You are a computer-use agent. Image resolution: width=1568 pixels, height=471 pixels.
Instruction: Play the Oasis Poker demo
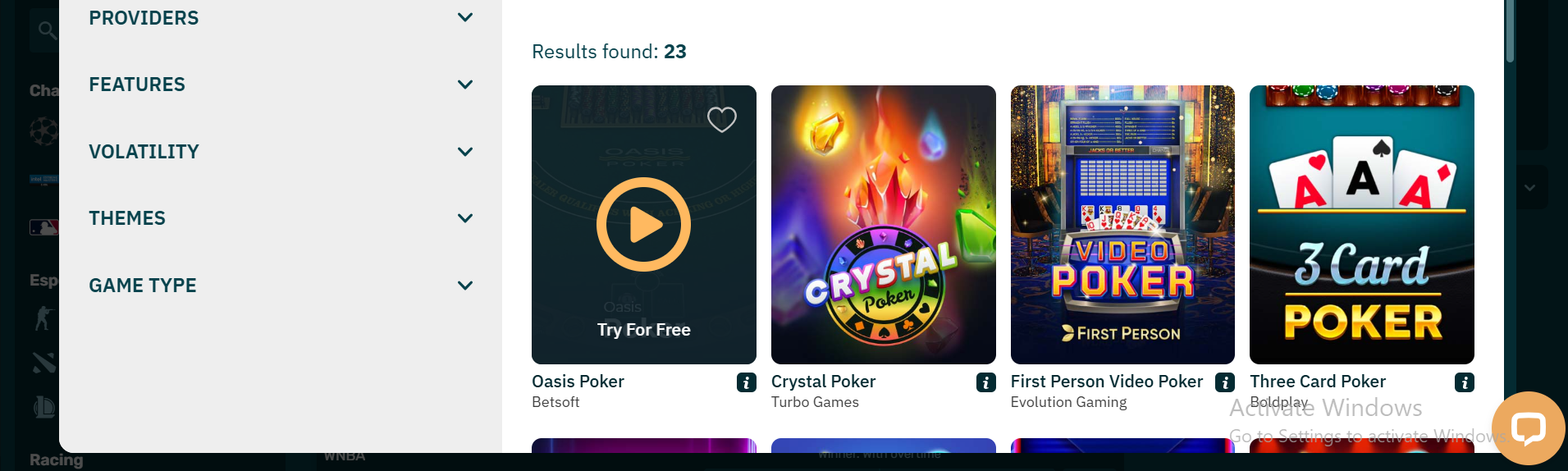(643, 225)
